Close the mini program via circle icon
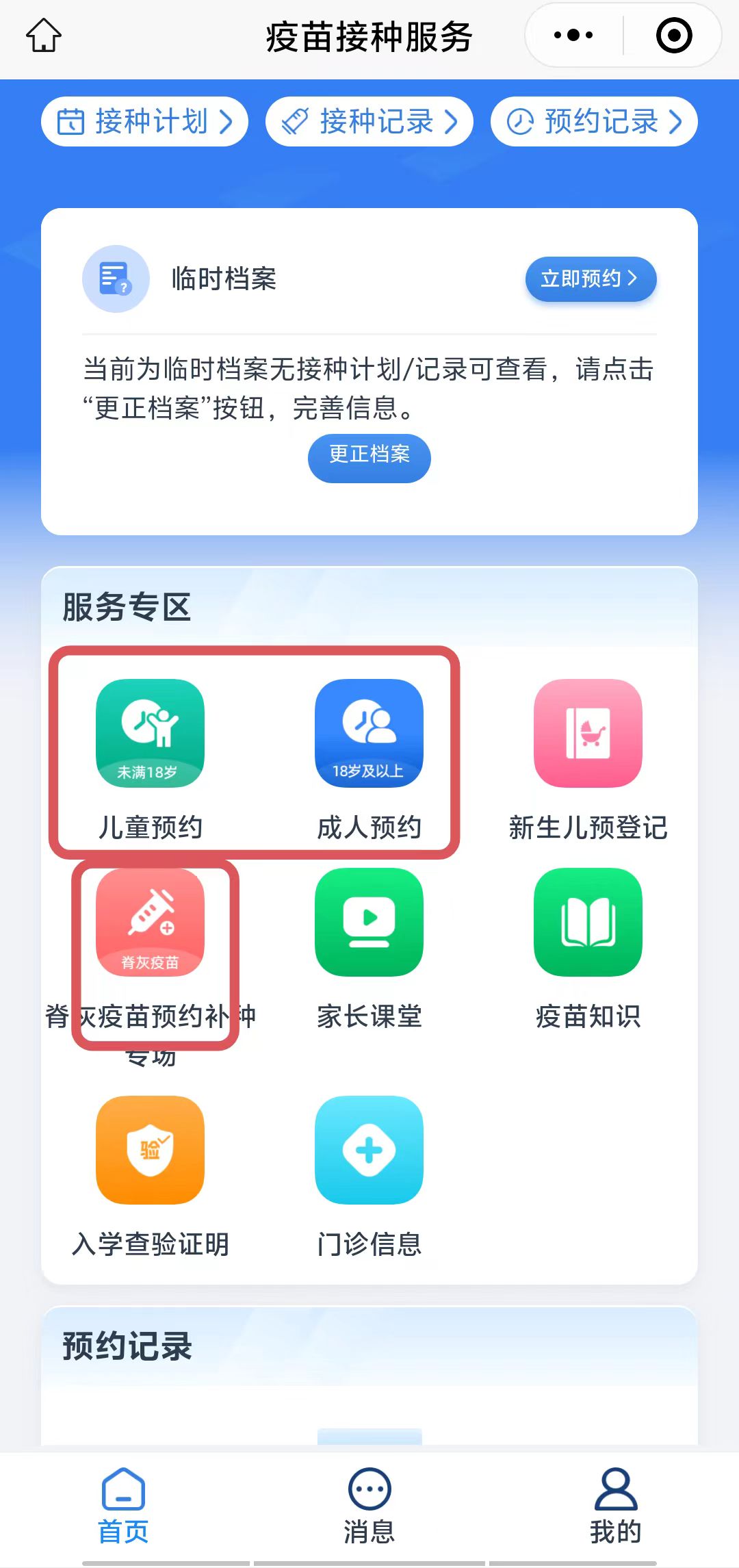The image size is (739, 1568). click(x=674, y=36)
